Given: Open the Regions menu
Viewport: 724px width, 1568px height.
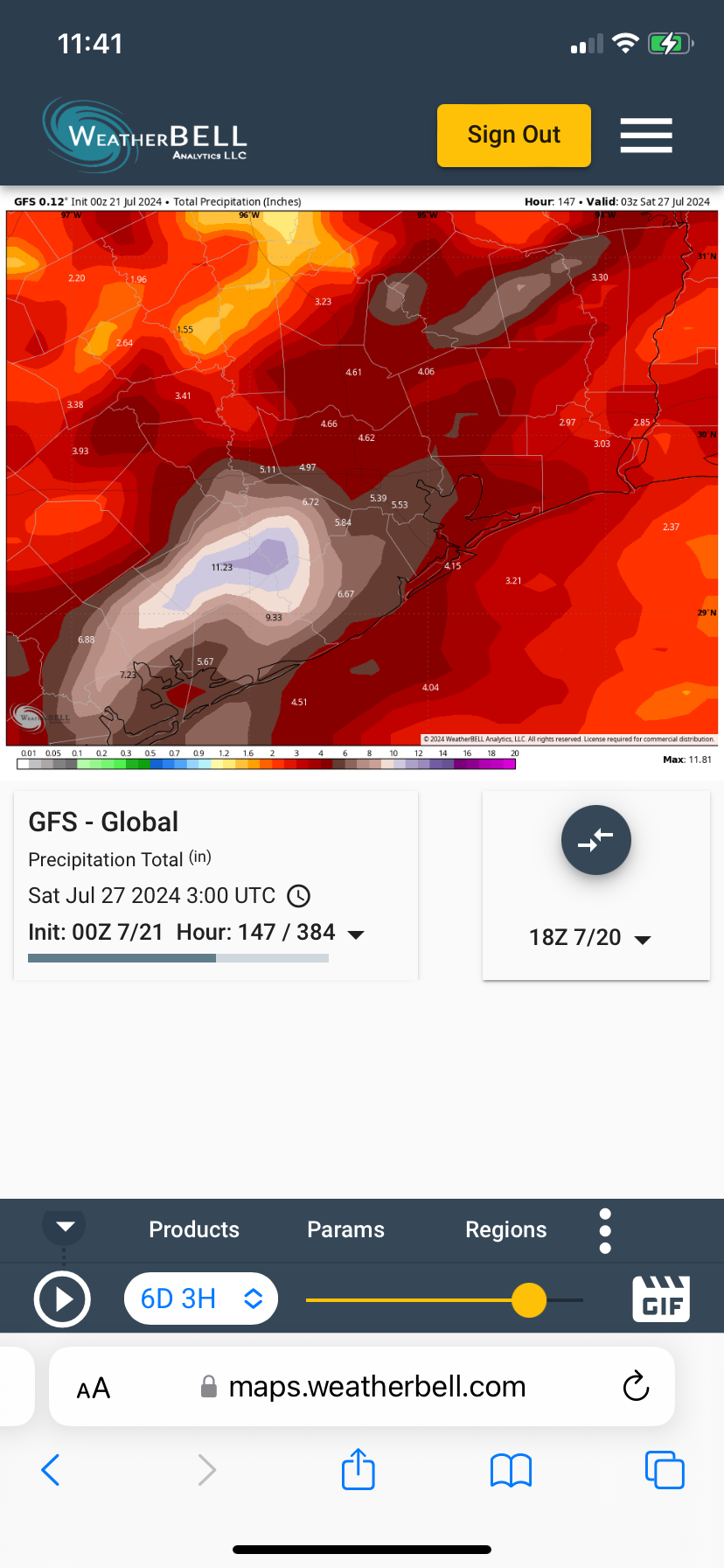Looking at the screenshot, I should (505, 1229).
